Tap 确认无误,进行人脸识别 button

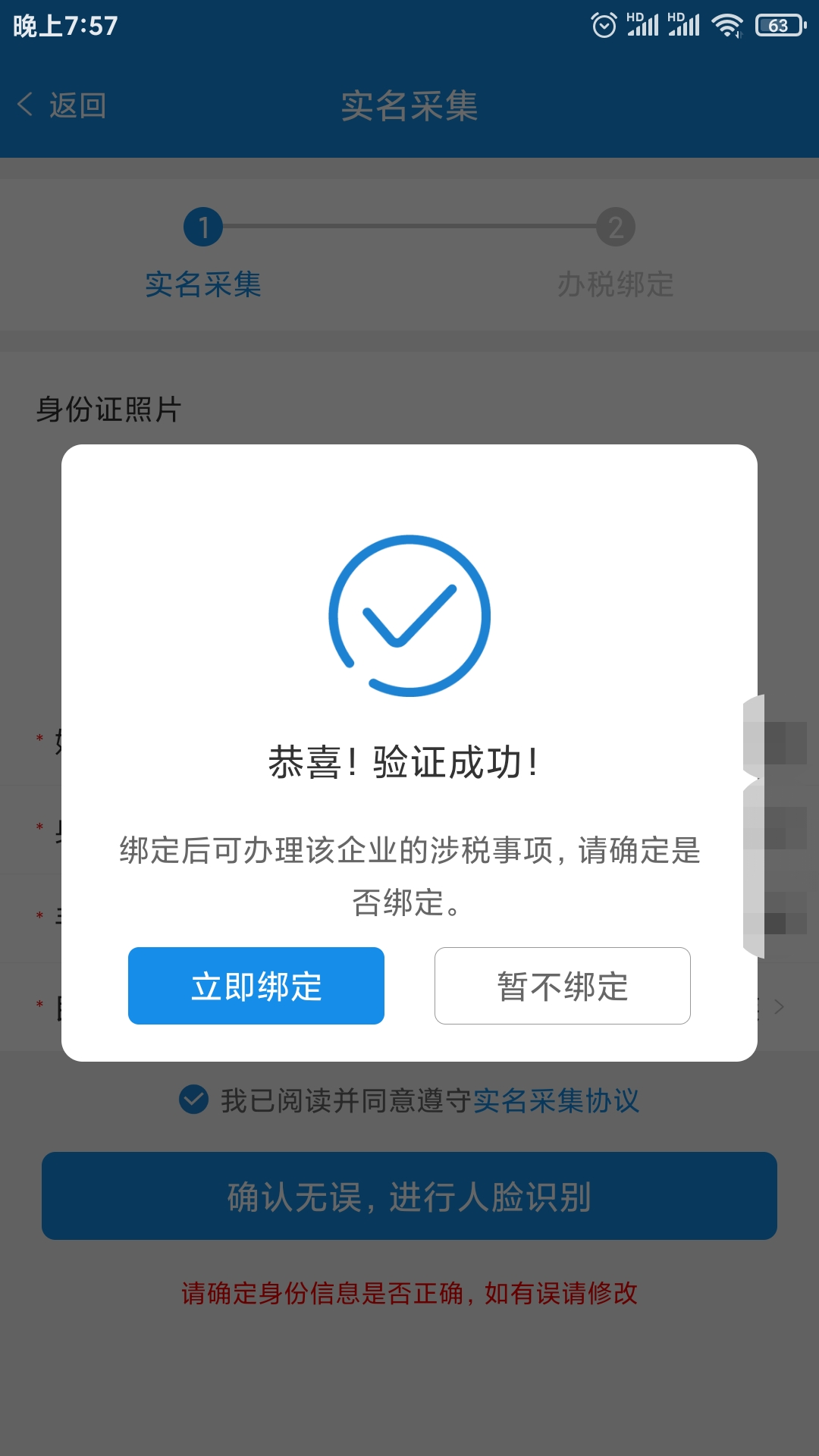coord(409,1196)
